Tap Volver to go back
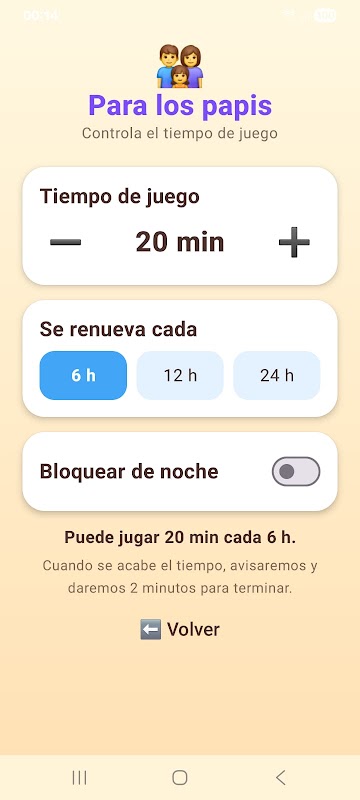Screen dimensions: 360x800 click(x=180, y=630)
